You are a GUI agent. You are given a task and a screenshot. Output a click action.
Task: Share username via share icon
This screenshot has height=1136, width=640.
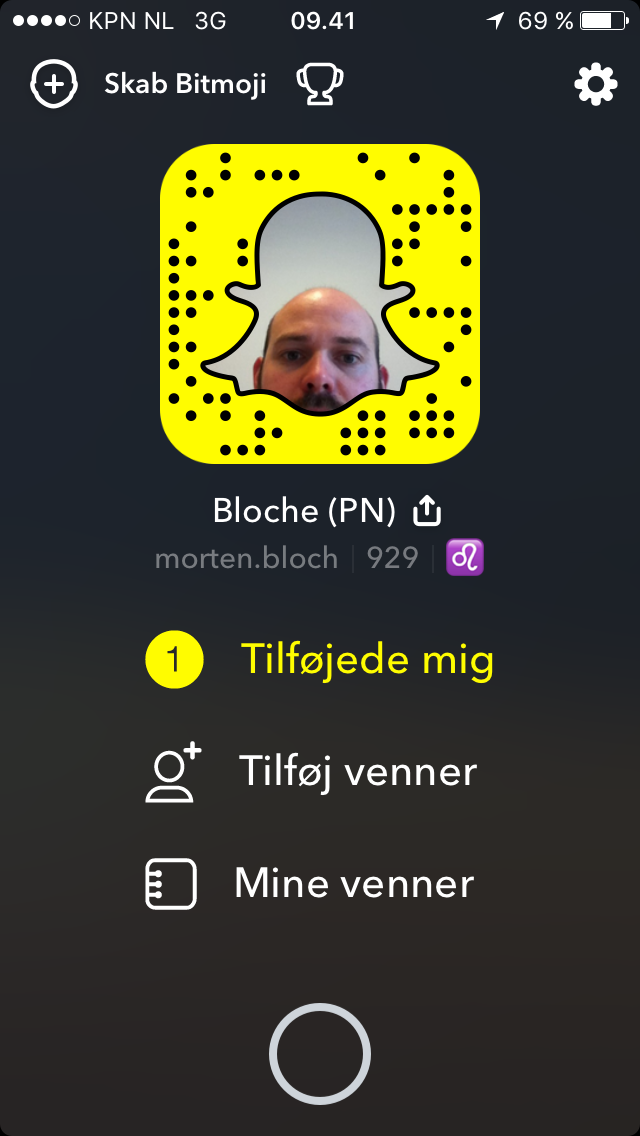point(427,511)
